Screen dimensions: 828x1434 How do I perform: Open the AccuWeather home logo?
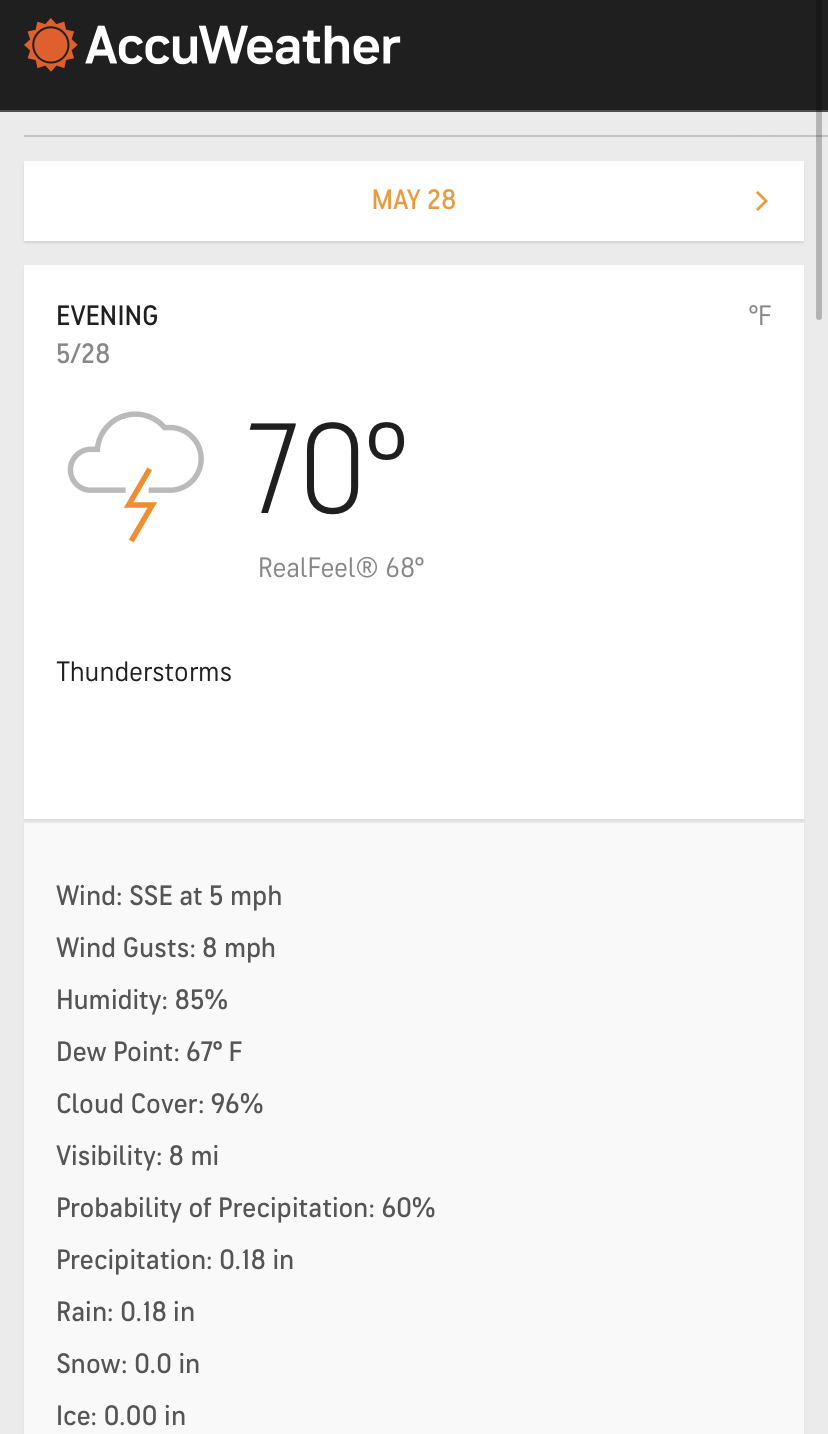(213, 46)
